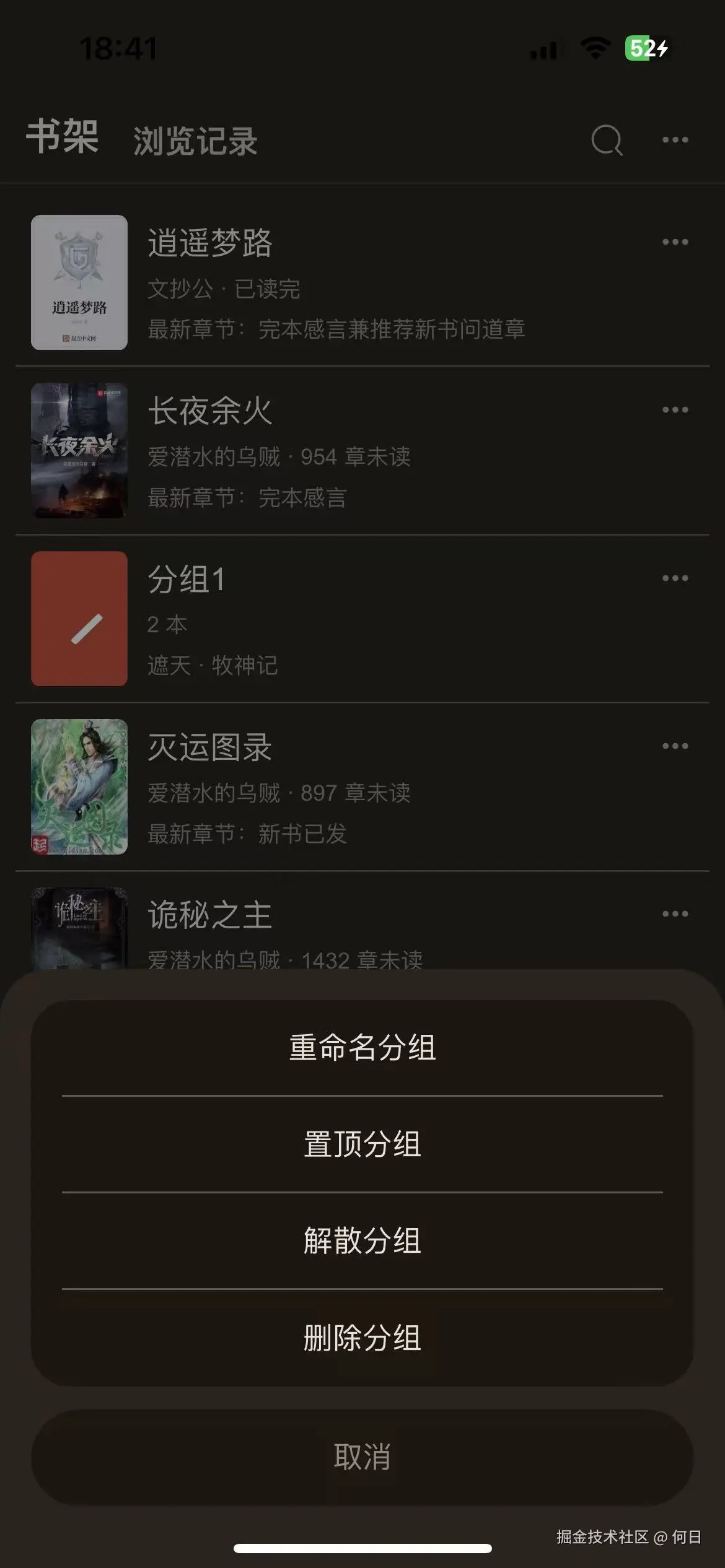
Task: Tap 删除分组 to delete the group
Action: click(x=362, y=1338)
